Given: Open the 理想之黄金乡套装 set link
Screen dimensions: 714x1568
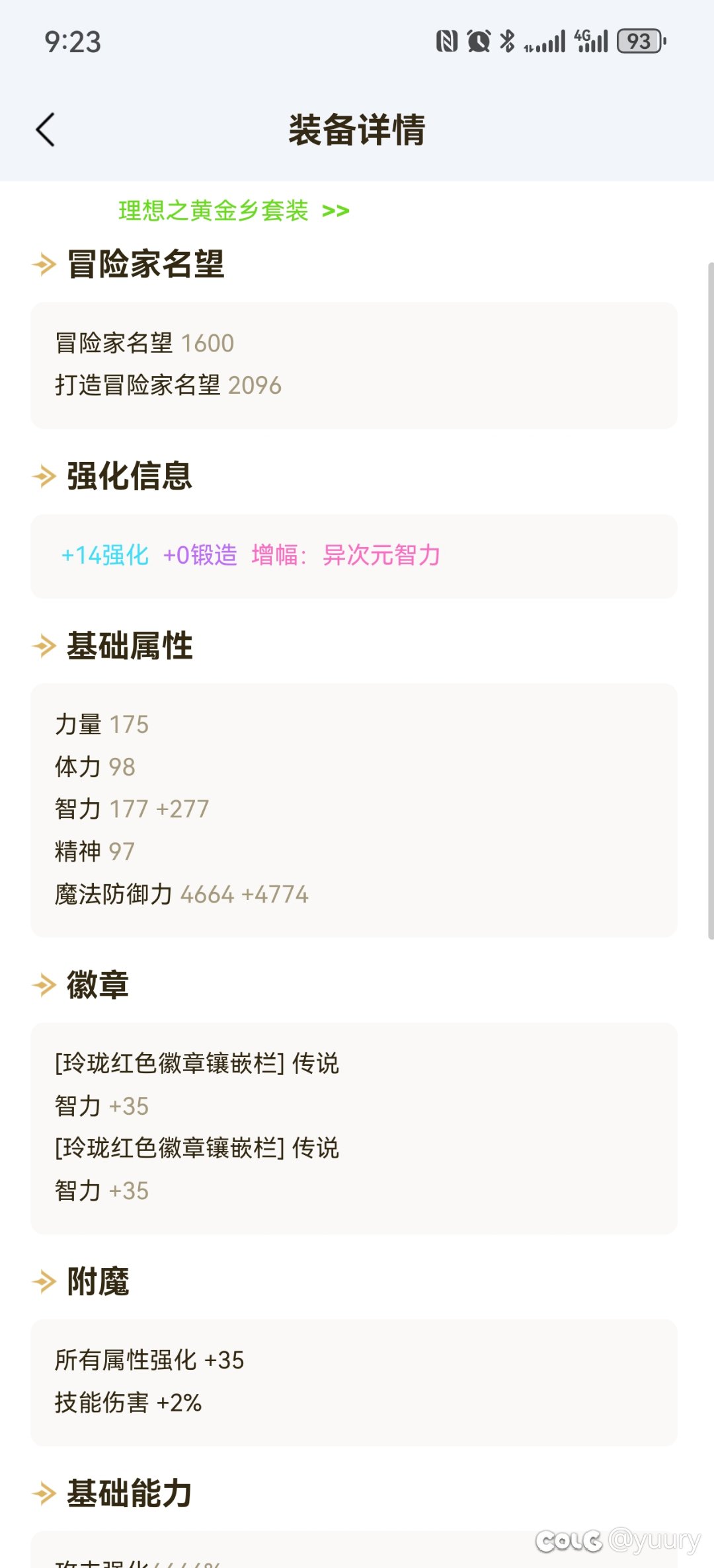Looking at the screenshot, I should click(x=233, y=211).
